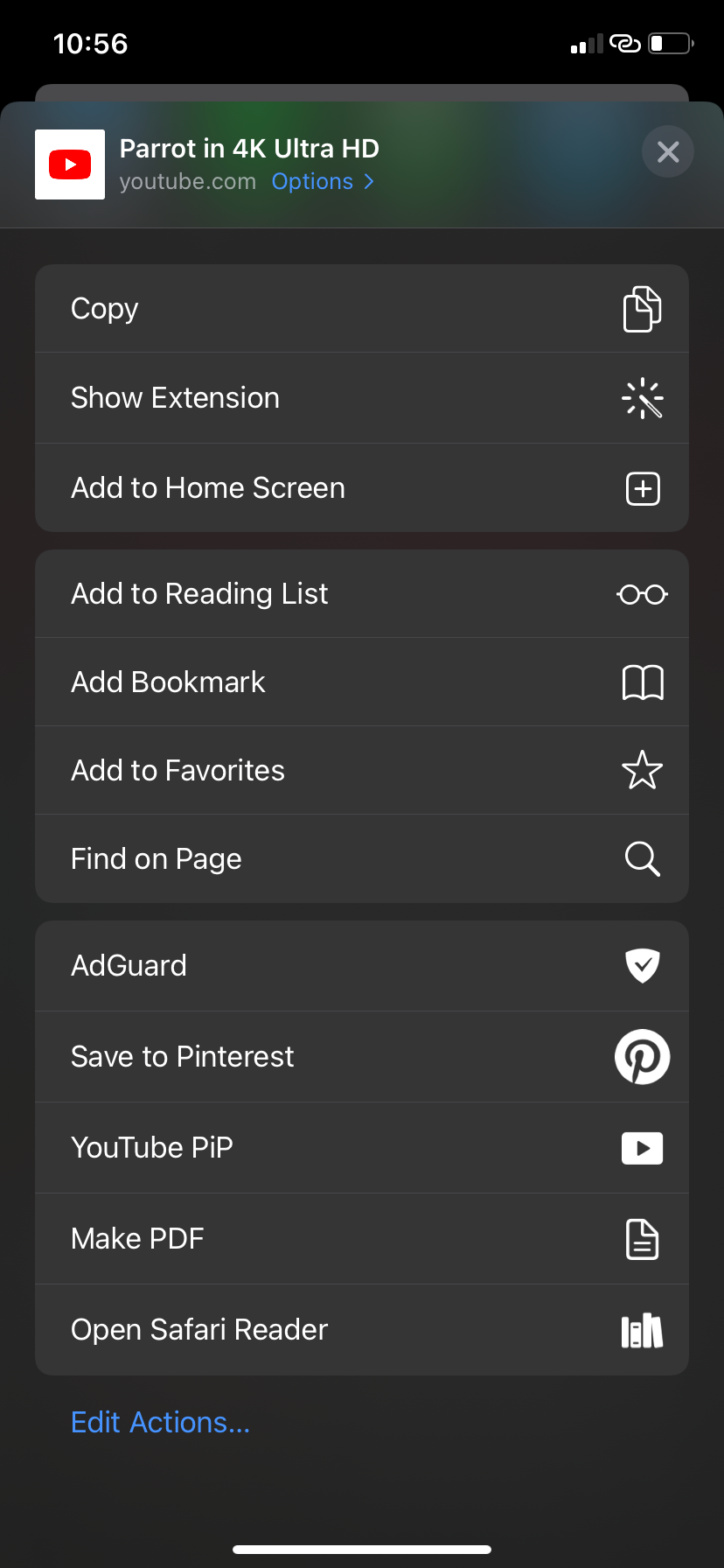The width and height of the screenshot is (724, 1568).
Task: Tap the AdGuard shield icon
Action: (x=642, y=965)
